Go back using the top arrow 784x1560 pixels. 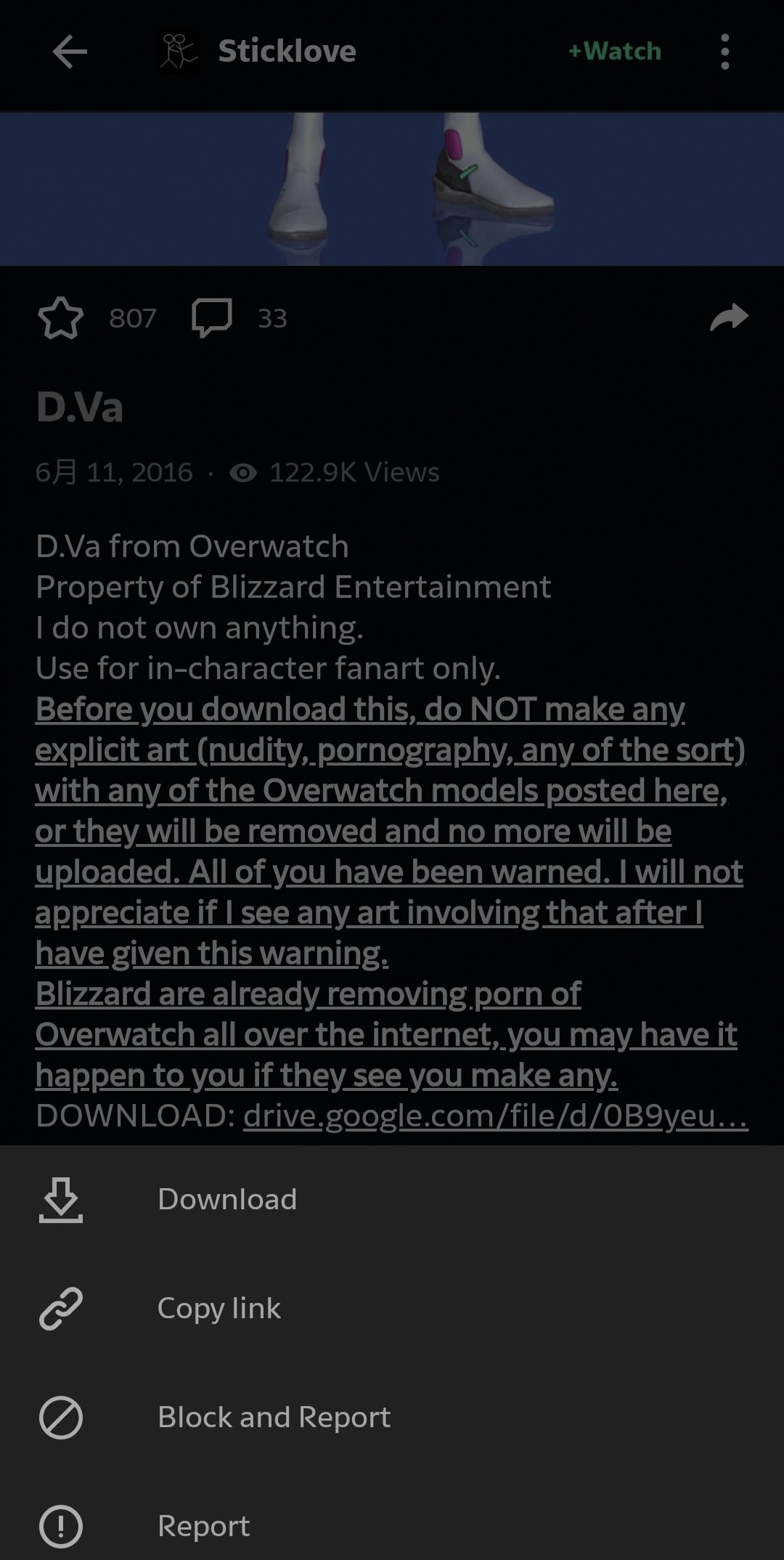70,52
